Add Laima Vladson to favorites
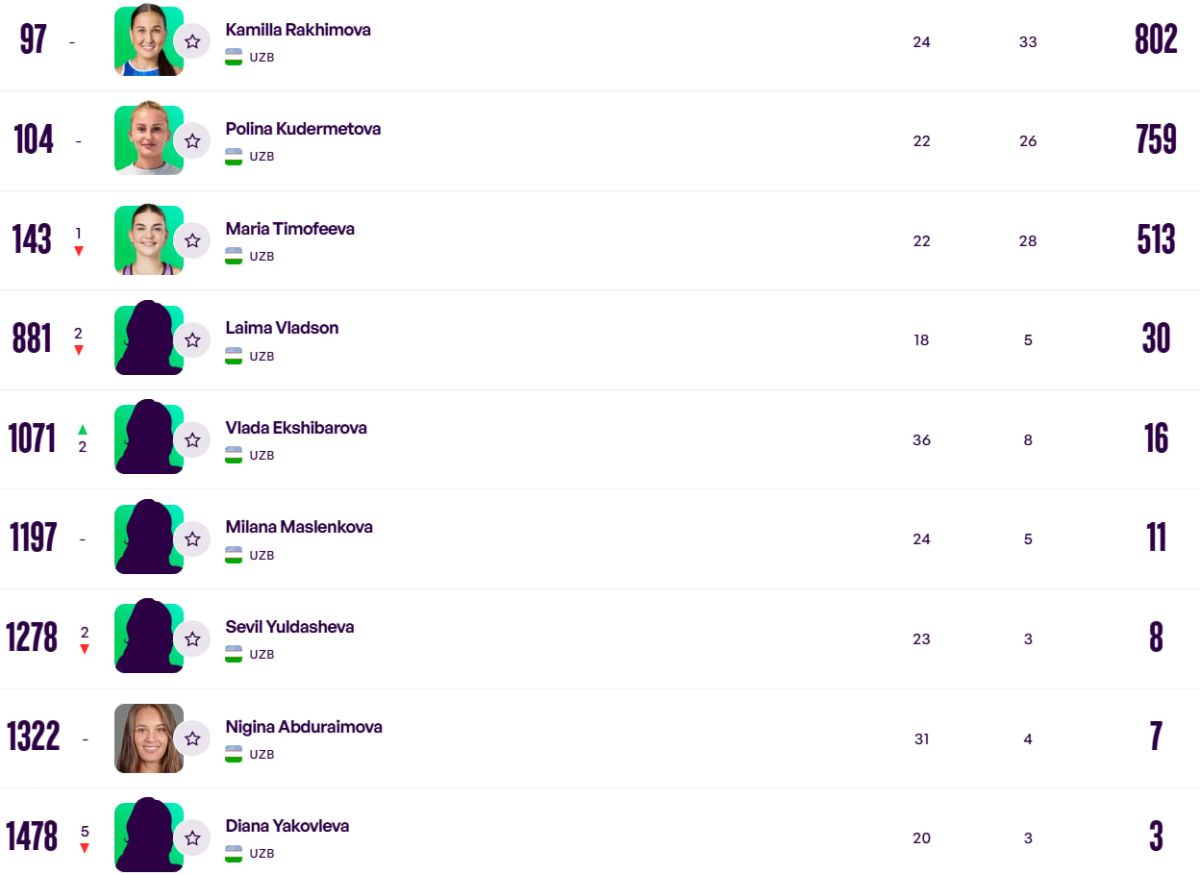Image resolution: width=1200 pixels, height=875 pixels. 192,340
